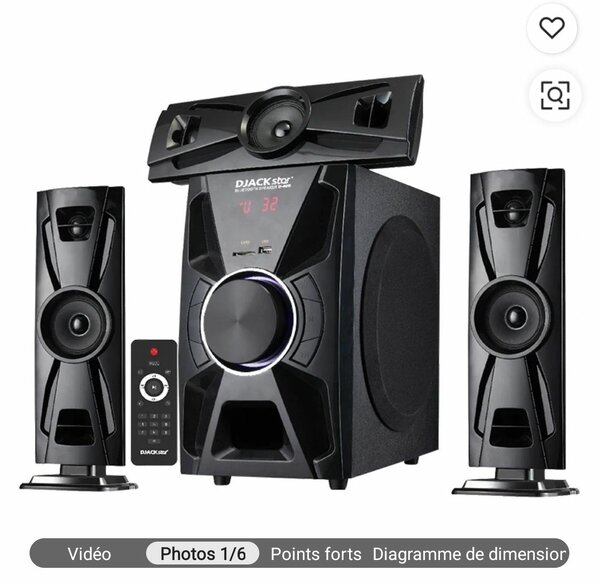
Task: Switch to the Vidéo tab
Action: 89,553
